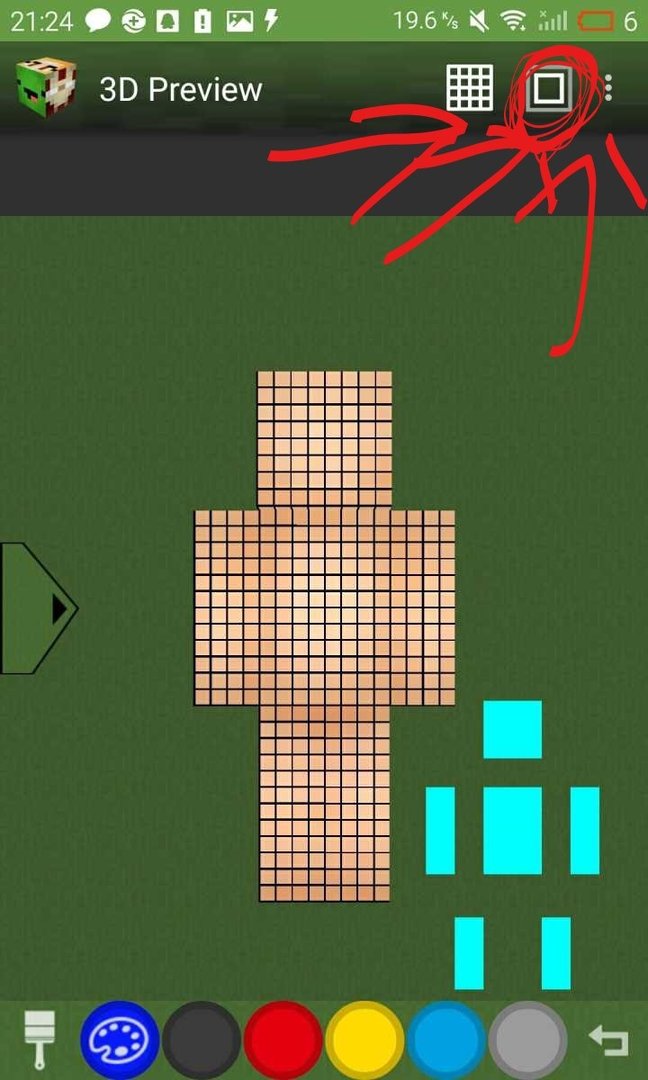Tap the square outline icon
Image resolution: width=648 pixels, height=1080 pixels.
(x=547, y=88)
